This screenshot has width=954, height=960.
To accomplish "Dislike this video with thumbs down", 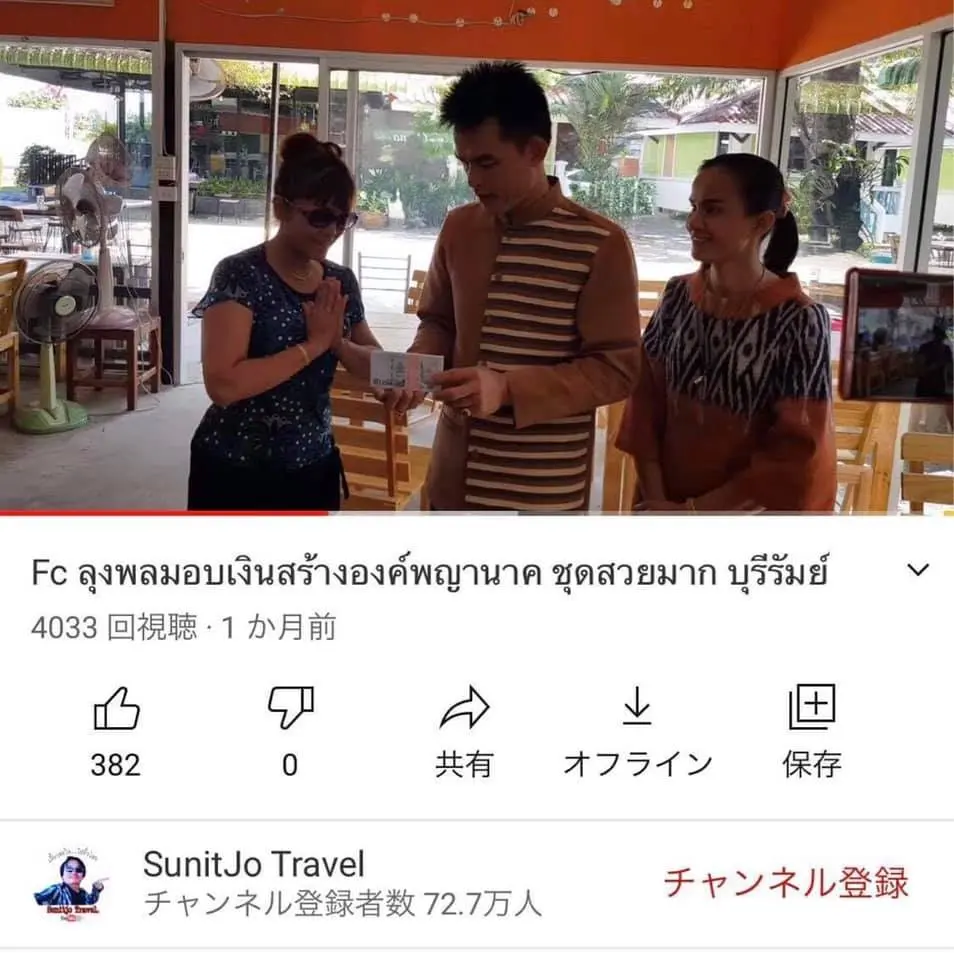I will (290, 709).
